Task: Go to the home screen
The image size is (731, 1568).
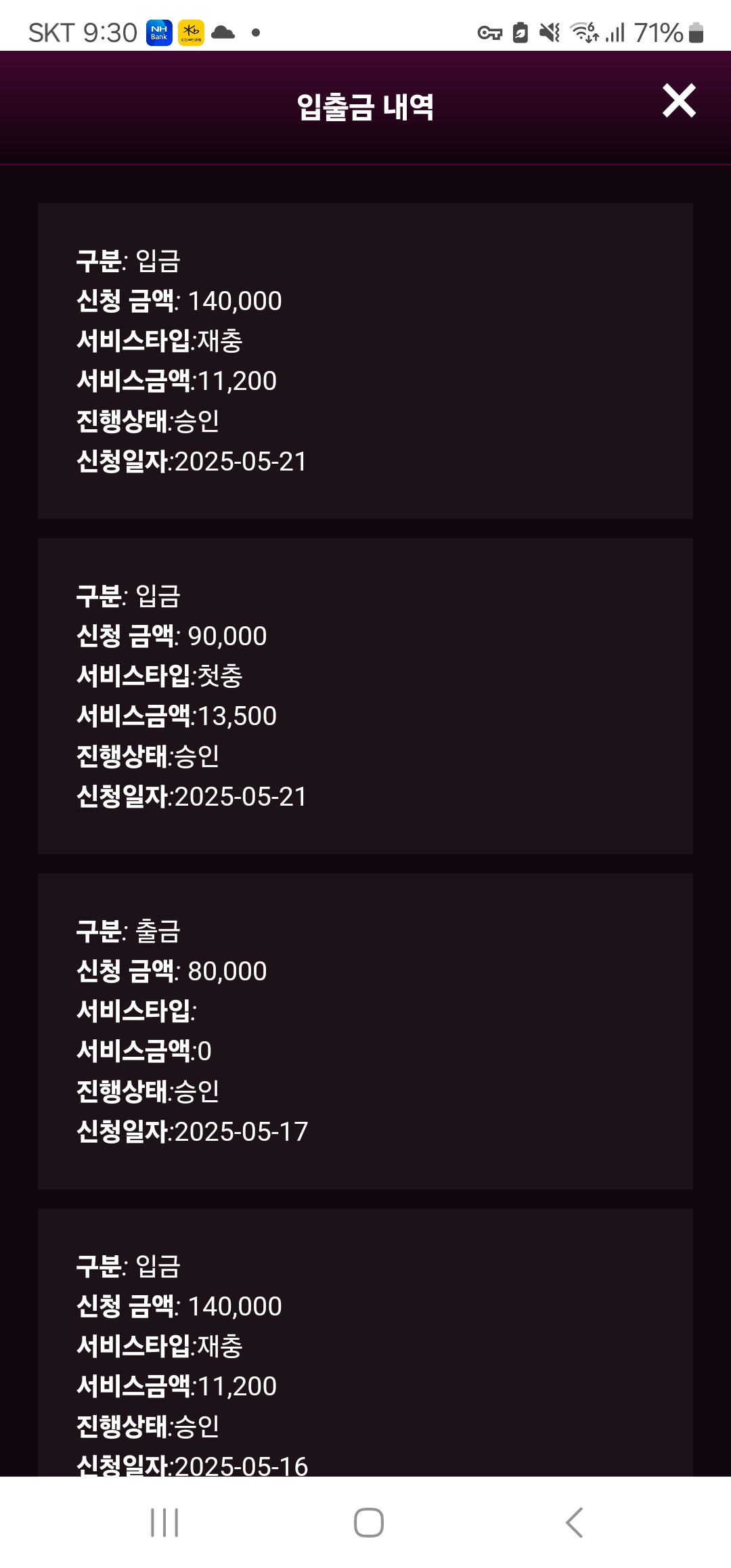Action: click(x=369, y=1523)
